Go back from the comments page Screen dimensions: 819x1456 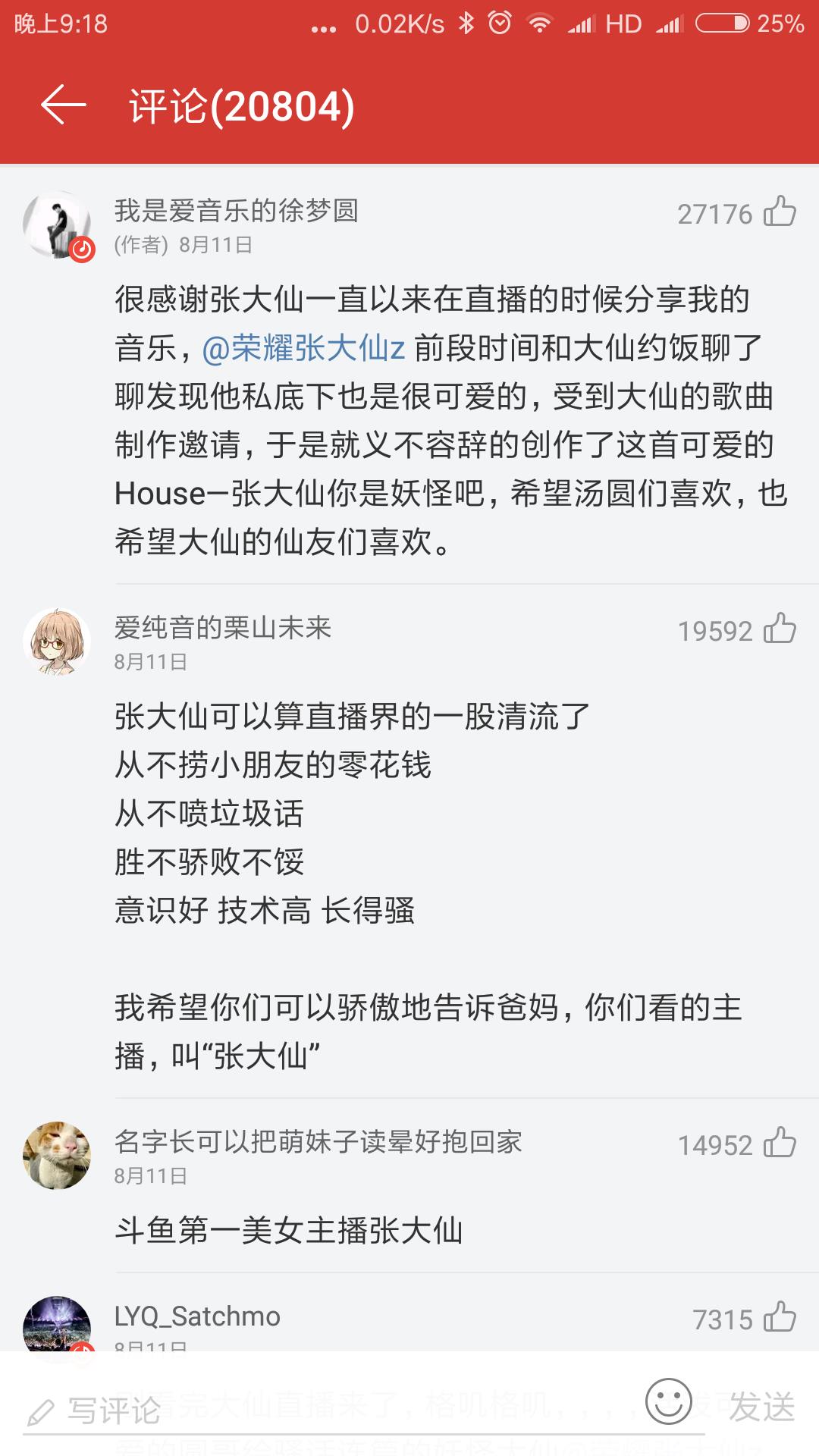click(x=64, y=105)
